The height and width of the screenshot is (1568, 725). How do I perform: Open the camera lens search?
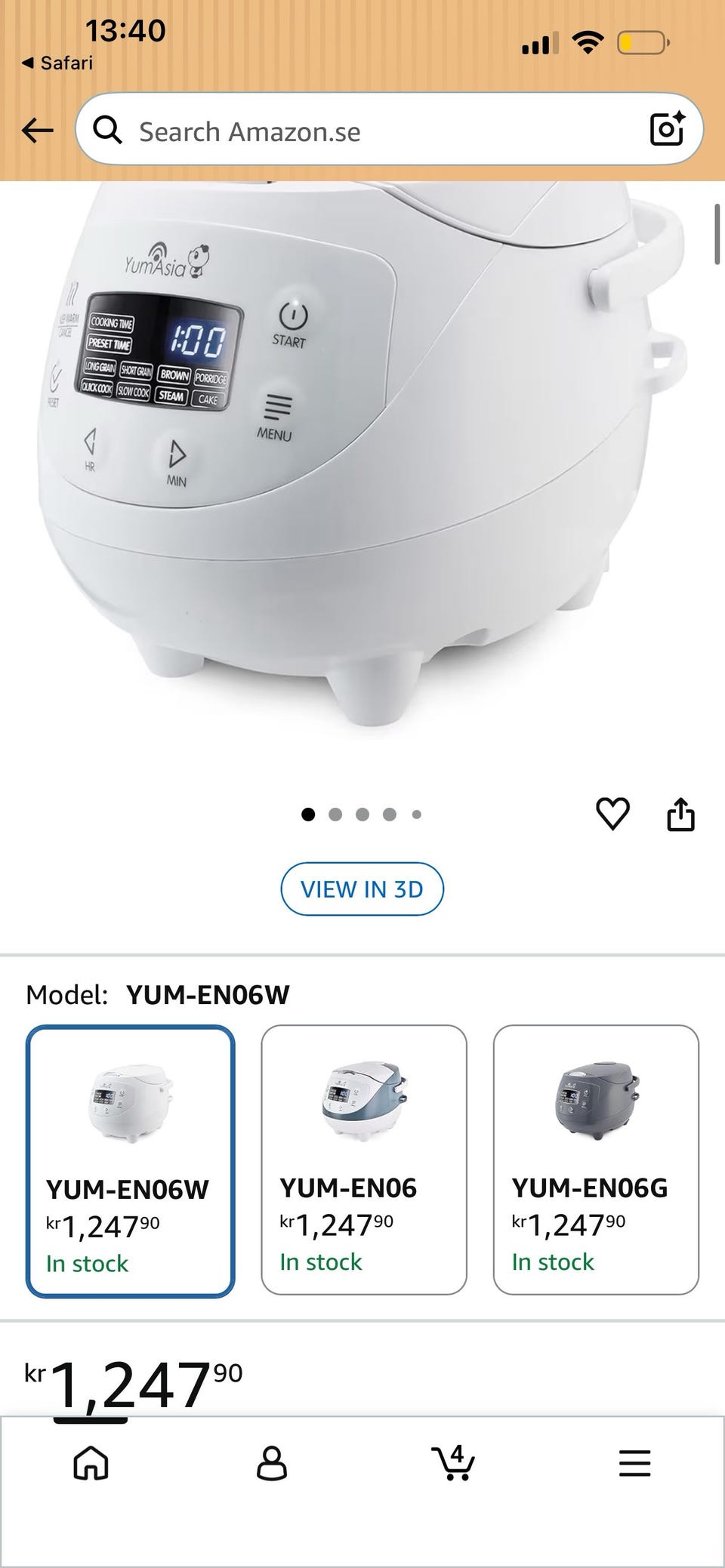point(667,129)
